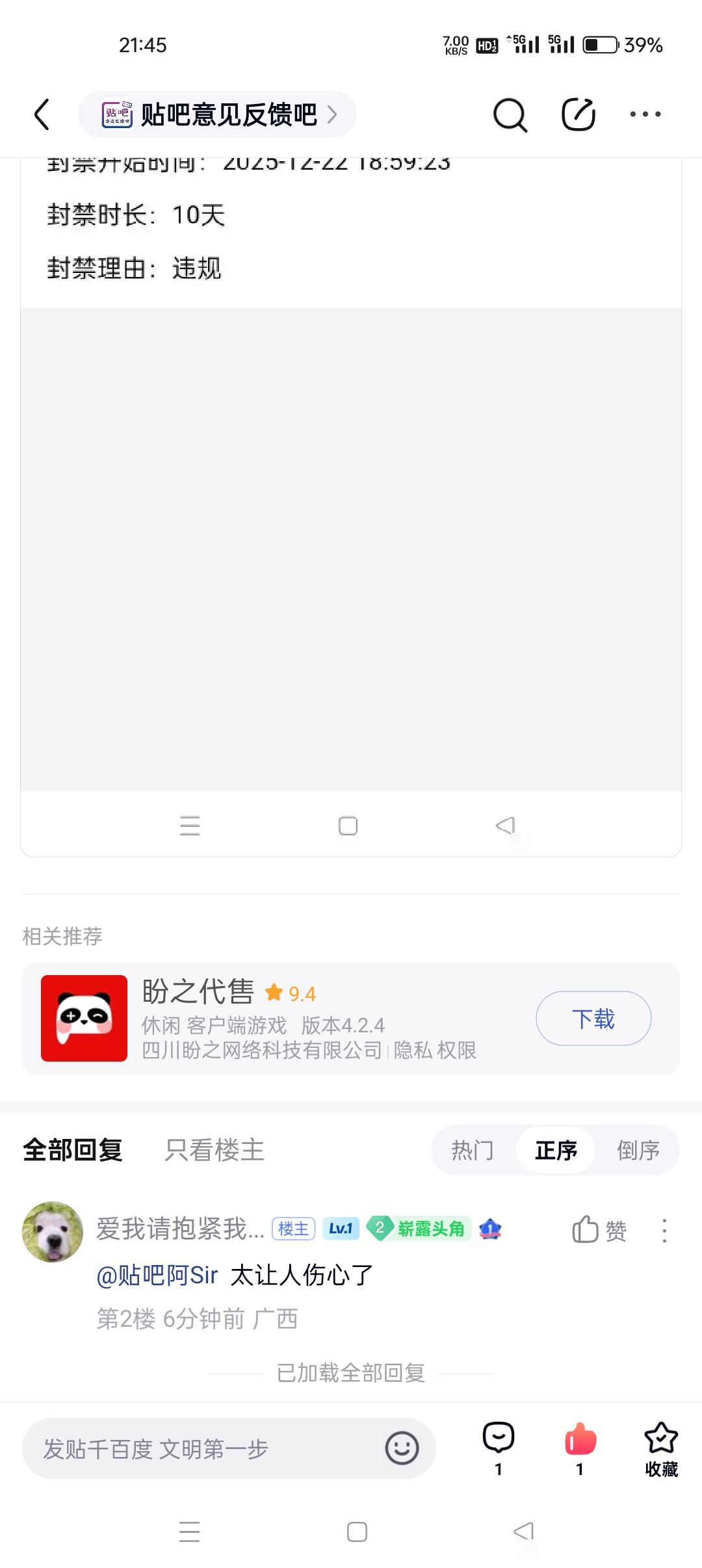702x1568 pixels.
Task: Open more options for the 第2楼 reply
Action: pos(664,1231)
